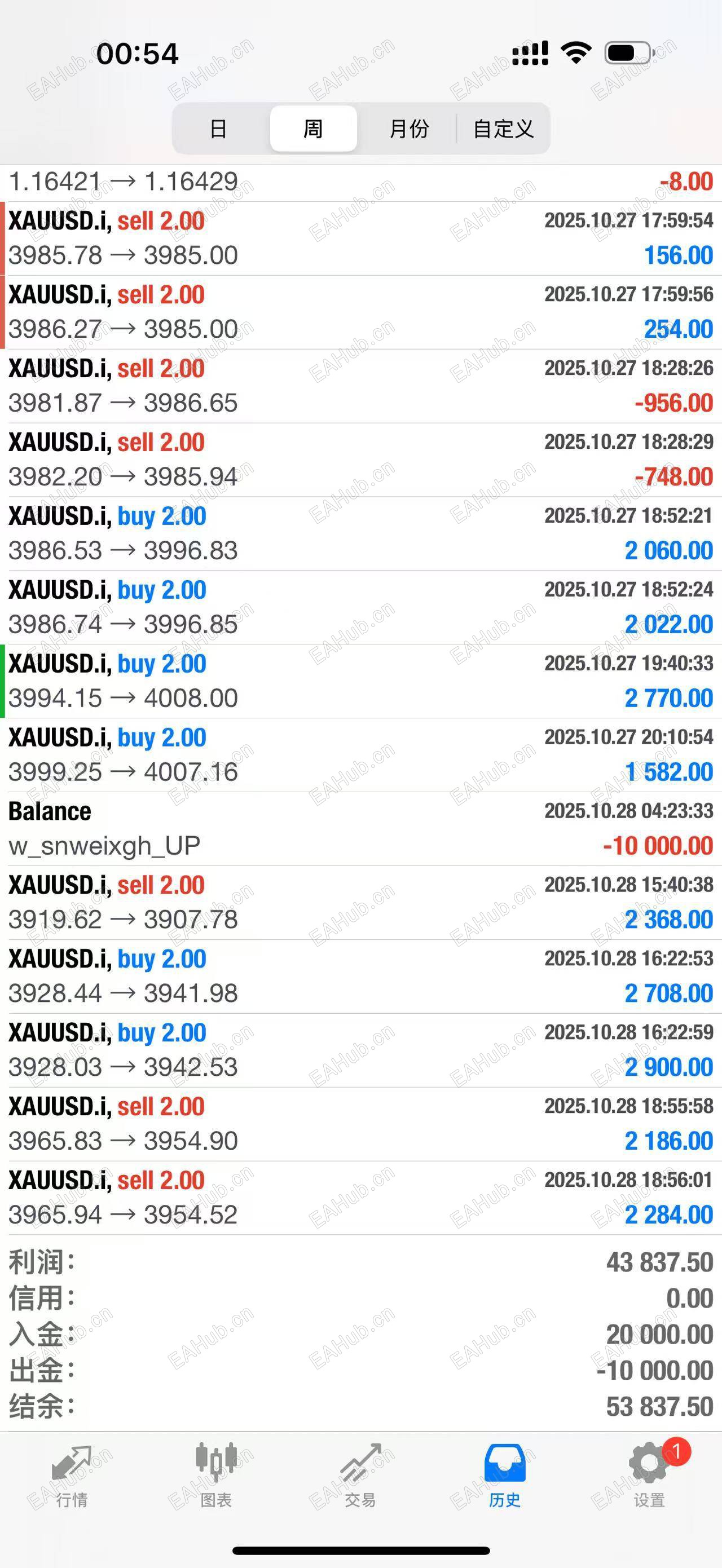Open the Balance entry w_snweixgh_UP

(x=360, y=828)
